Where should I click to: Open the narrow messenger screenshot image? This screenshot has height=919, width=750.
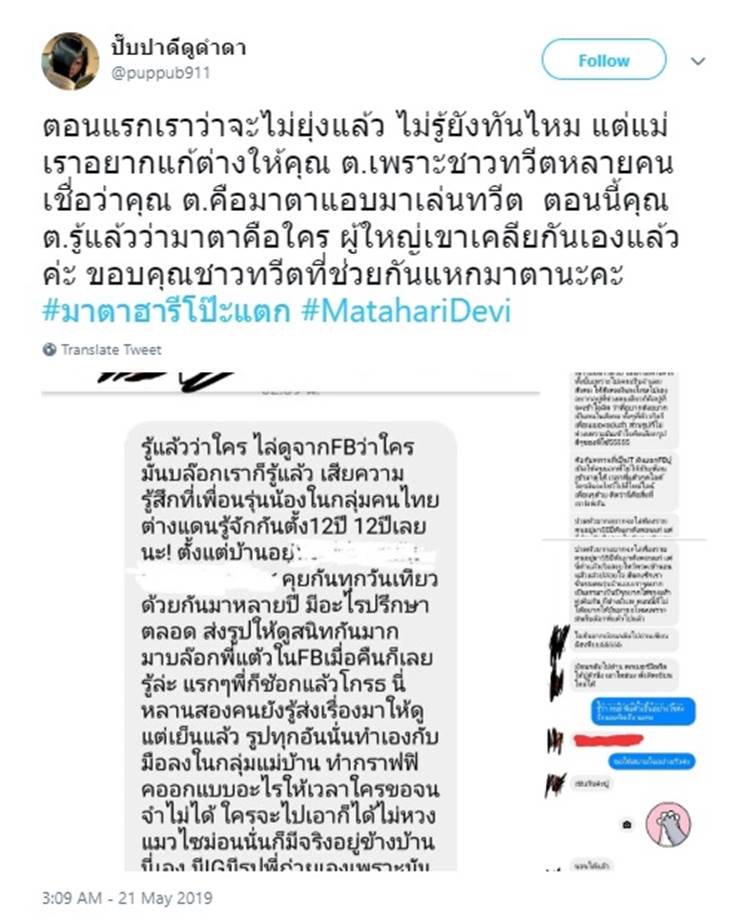pos(626,620)
